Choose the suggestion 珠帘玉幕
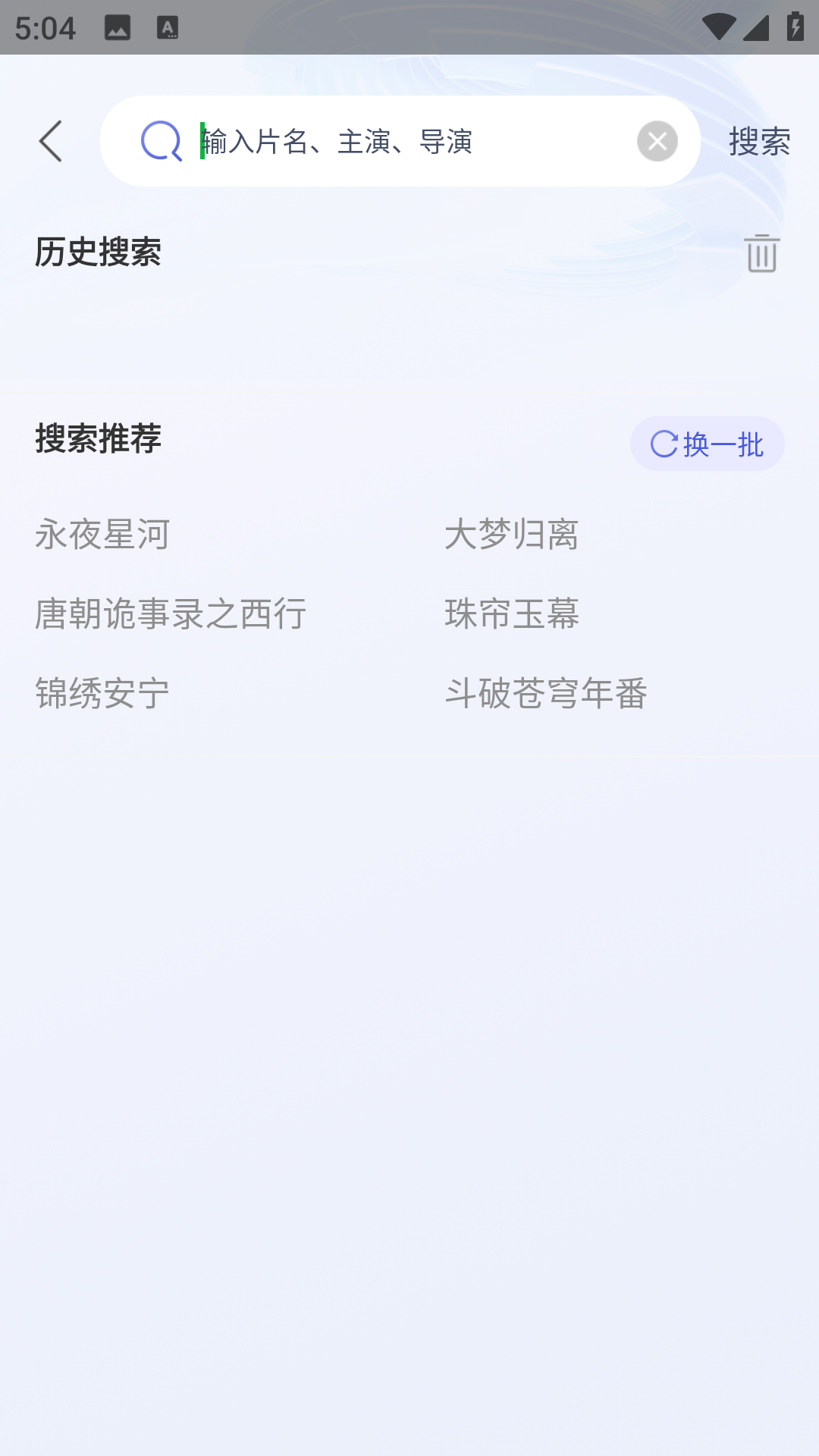Screen dimensions: 819x1456 (512, 613)
